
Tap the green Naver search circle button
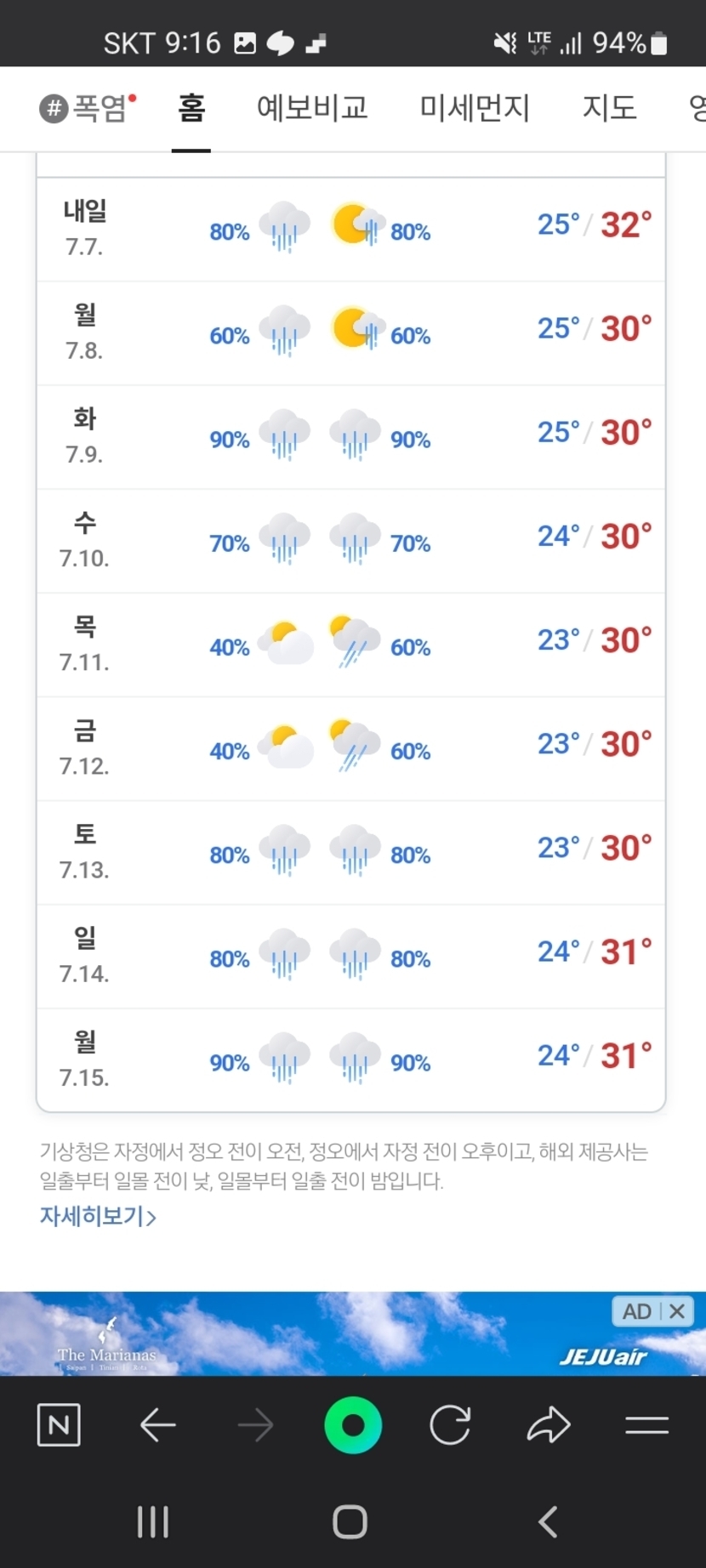pos(353,1425)
